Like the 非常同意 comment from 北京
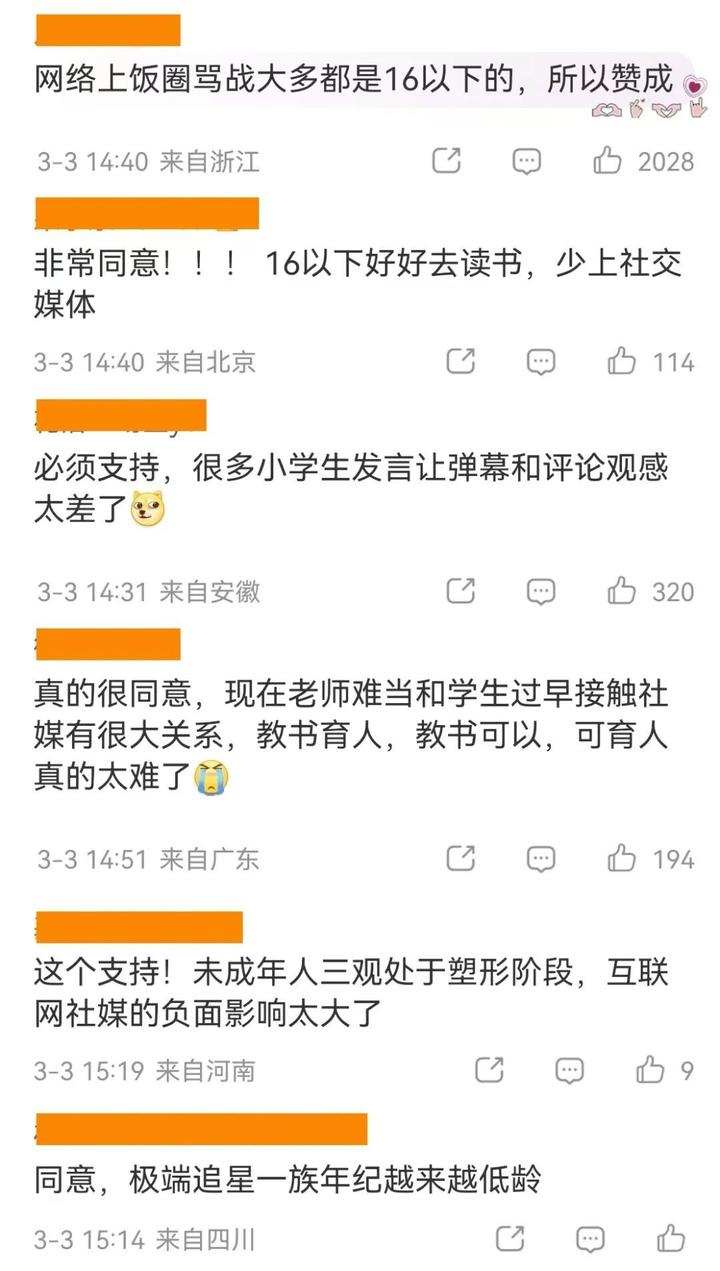 tap(621, 361)
